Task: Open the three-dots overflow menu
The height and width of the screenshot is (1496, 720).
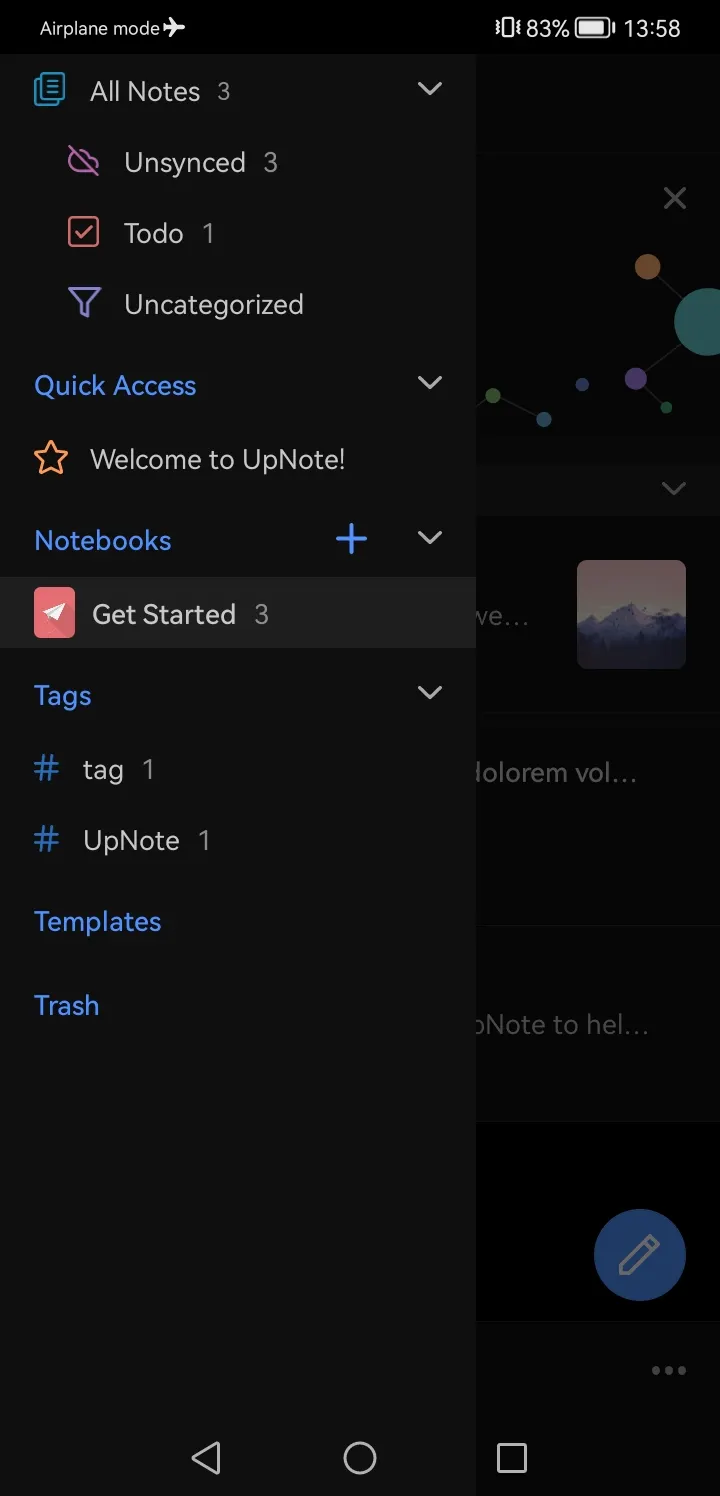Action: coord(668,1370)
